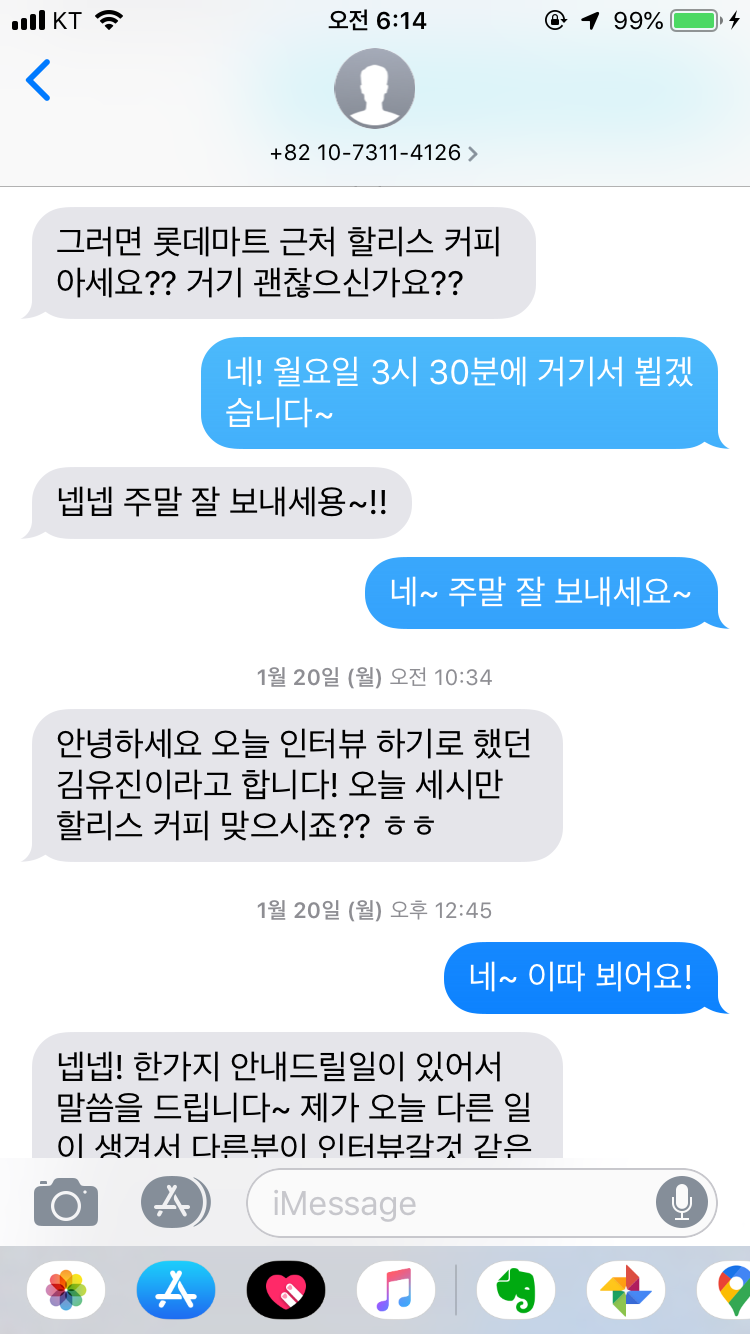Toggle the App Store apps drawer
Screen dimensions: 750x1334
pyautogui.click(x=175, y=1201)
